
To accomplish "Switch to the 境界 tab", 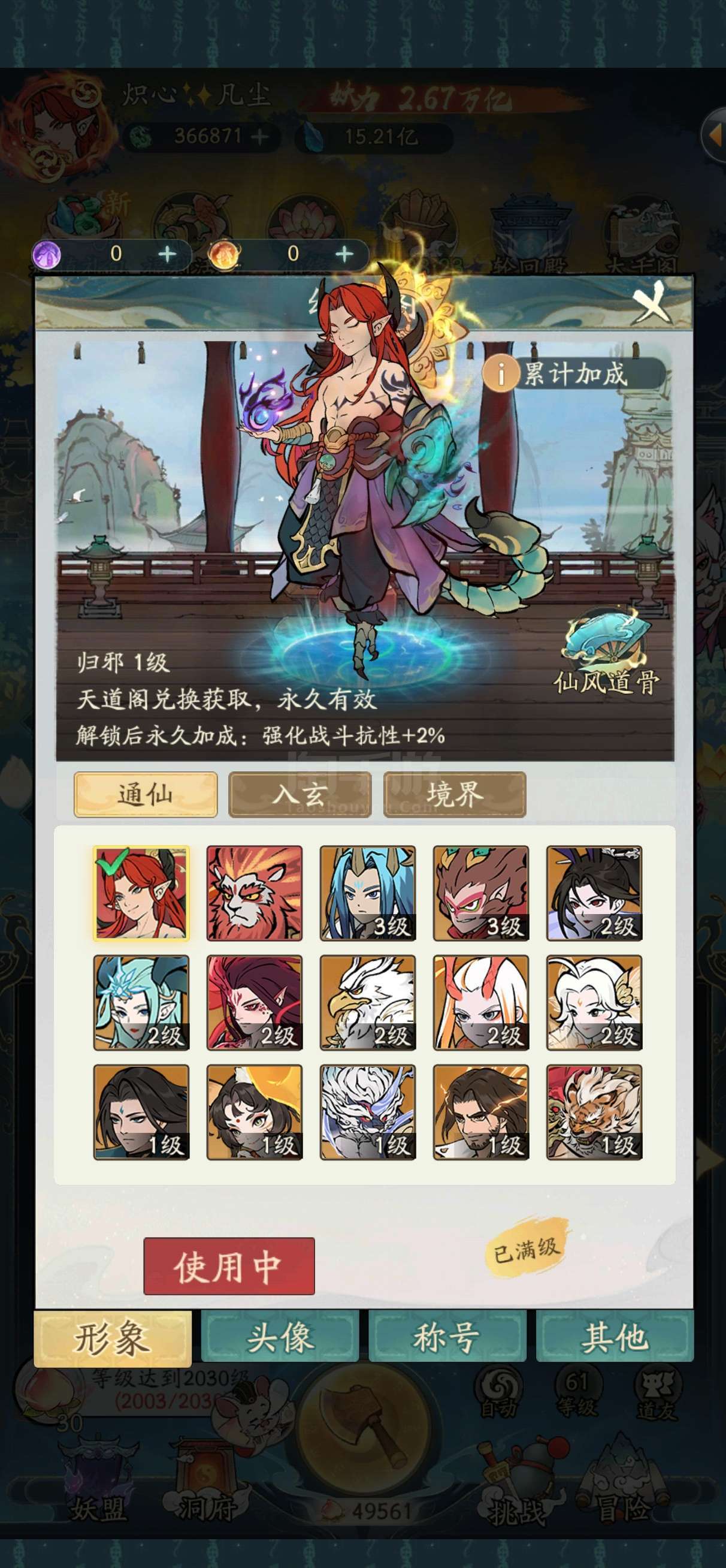I will tap(455, 794).
